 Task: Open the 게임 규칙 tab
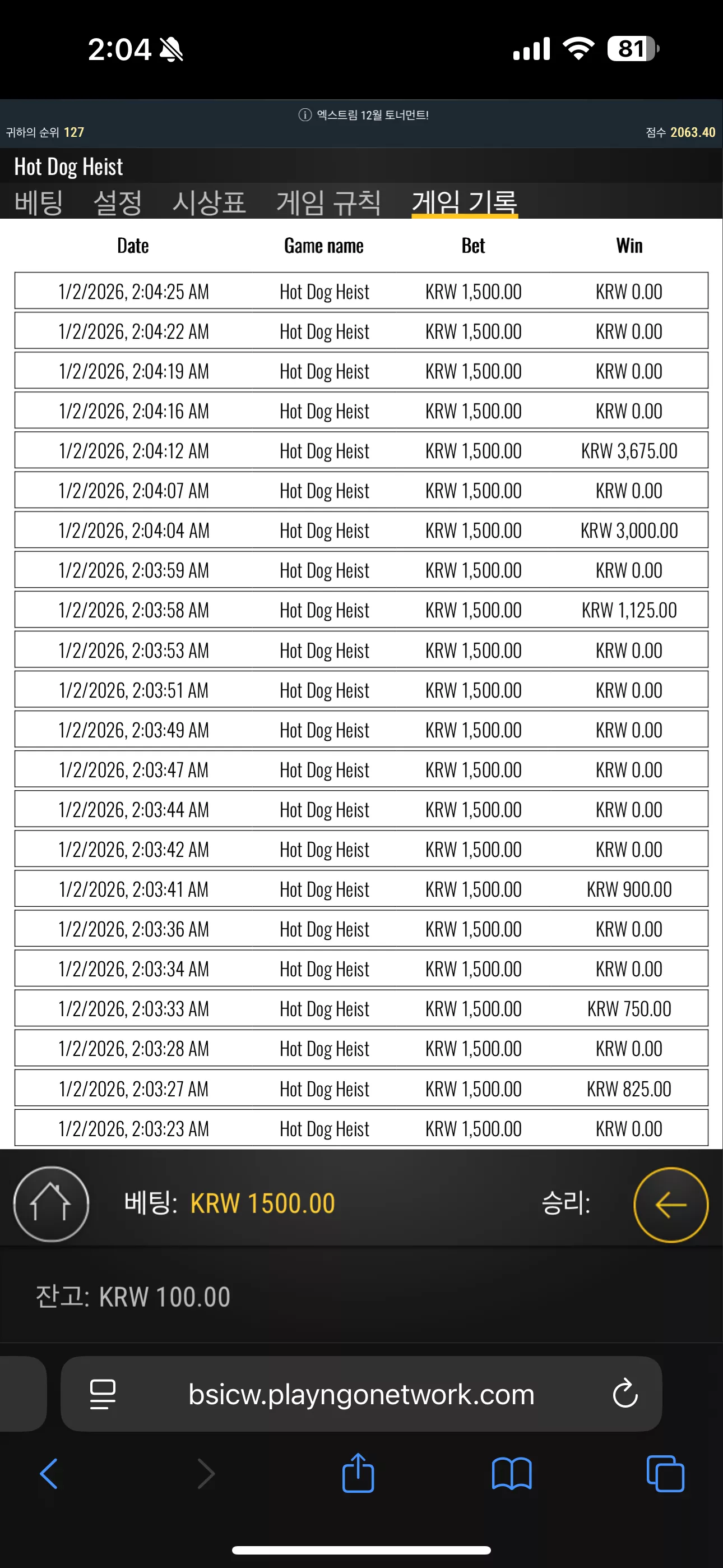[x=328, y=202]
